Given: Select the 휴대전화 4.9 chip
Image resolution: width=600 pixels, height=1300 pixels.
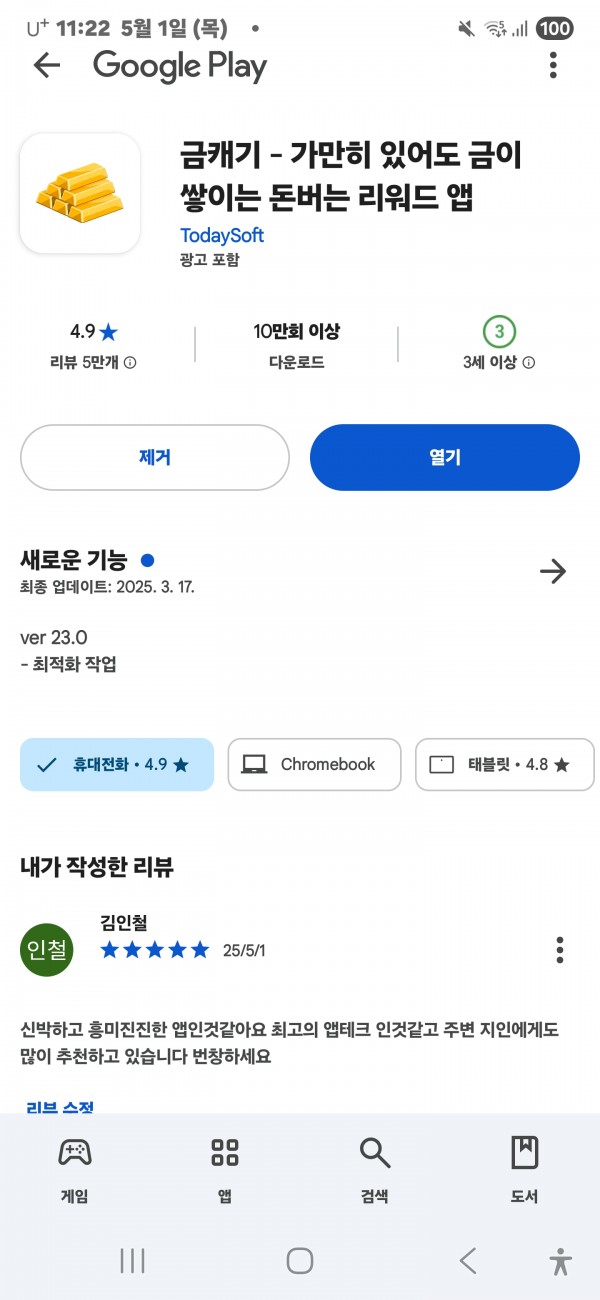Looking at the screenshot, I should coord(117,764).
